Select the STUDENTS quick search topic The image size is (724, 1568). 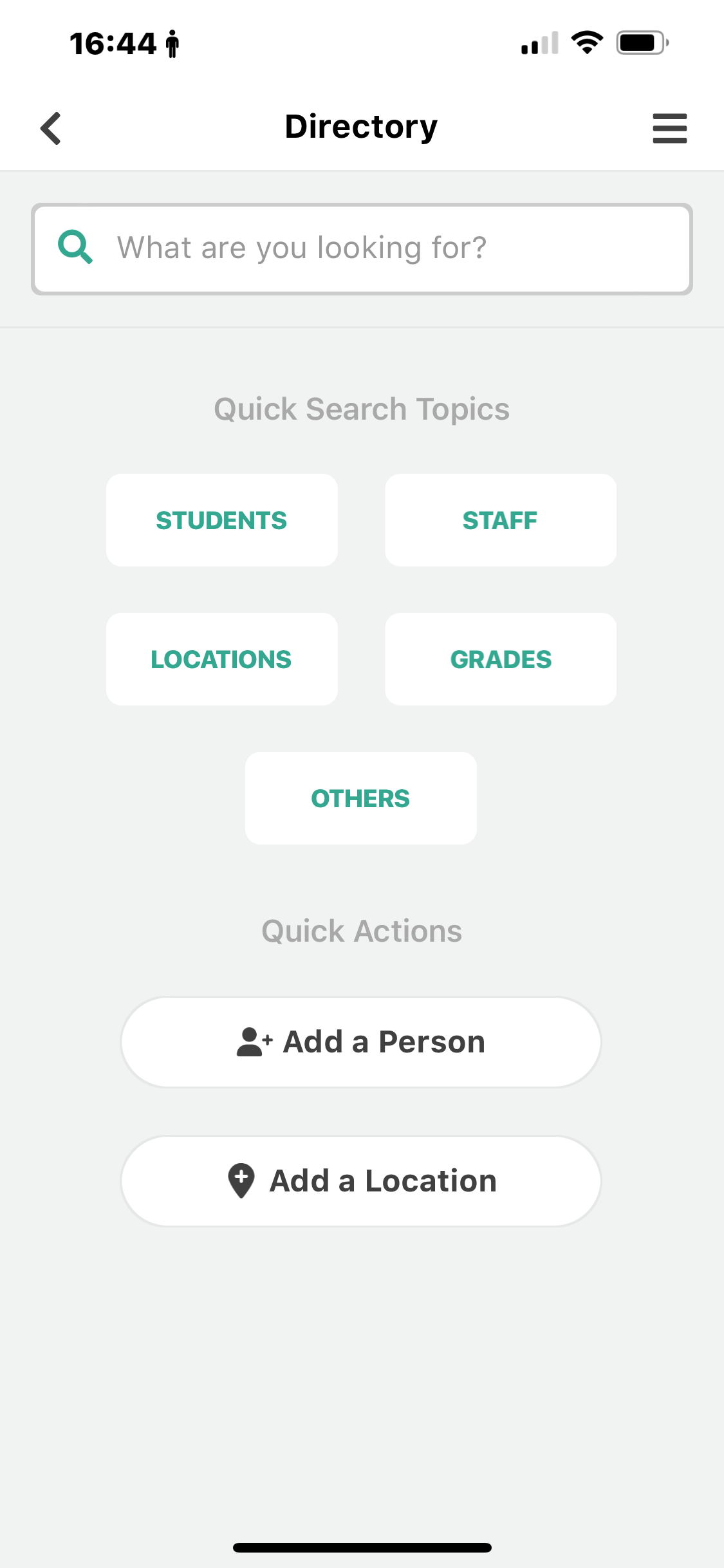[221, 520]
